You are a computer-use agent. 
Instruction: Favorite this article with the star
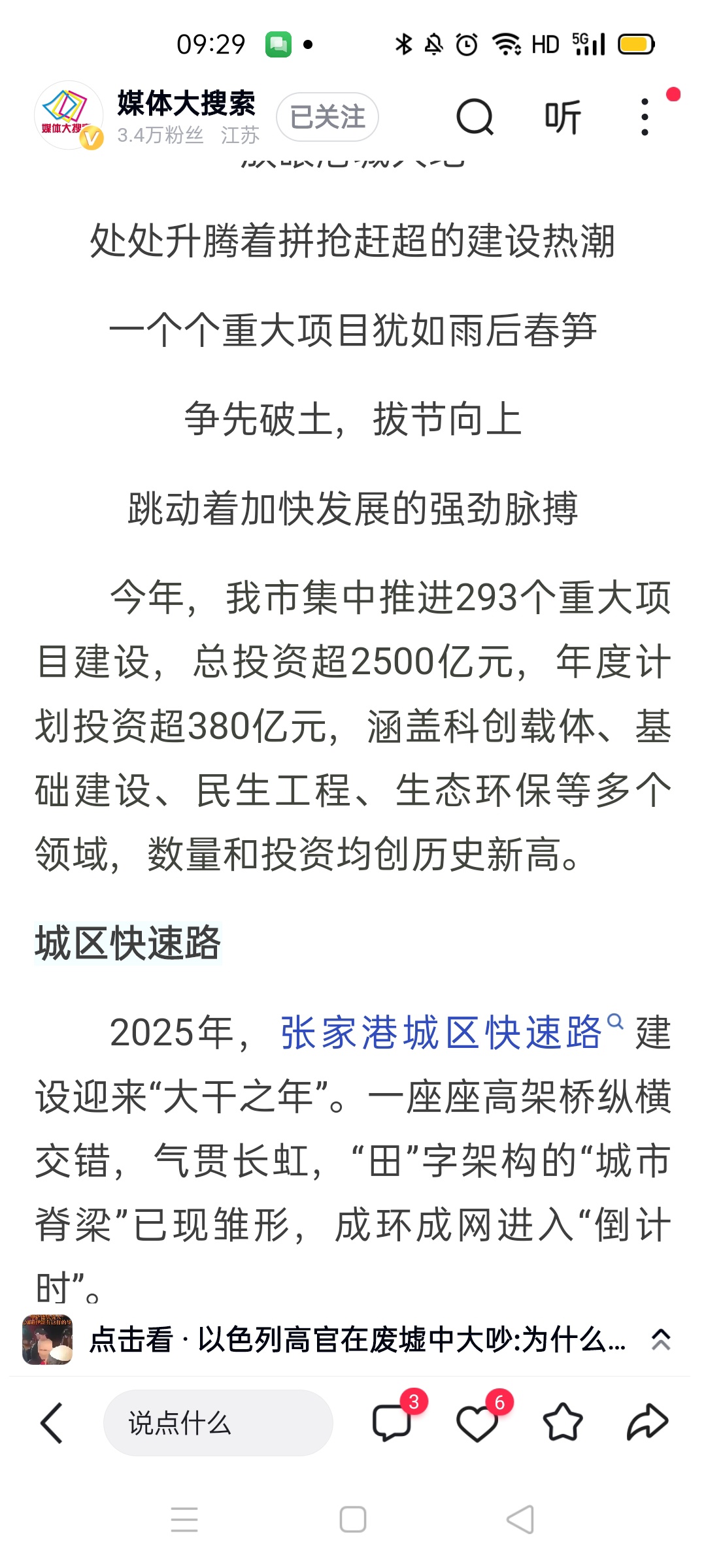pos(563,1422)
